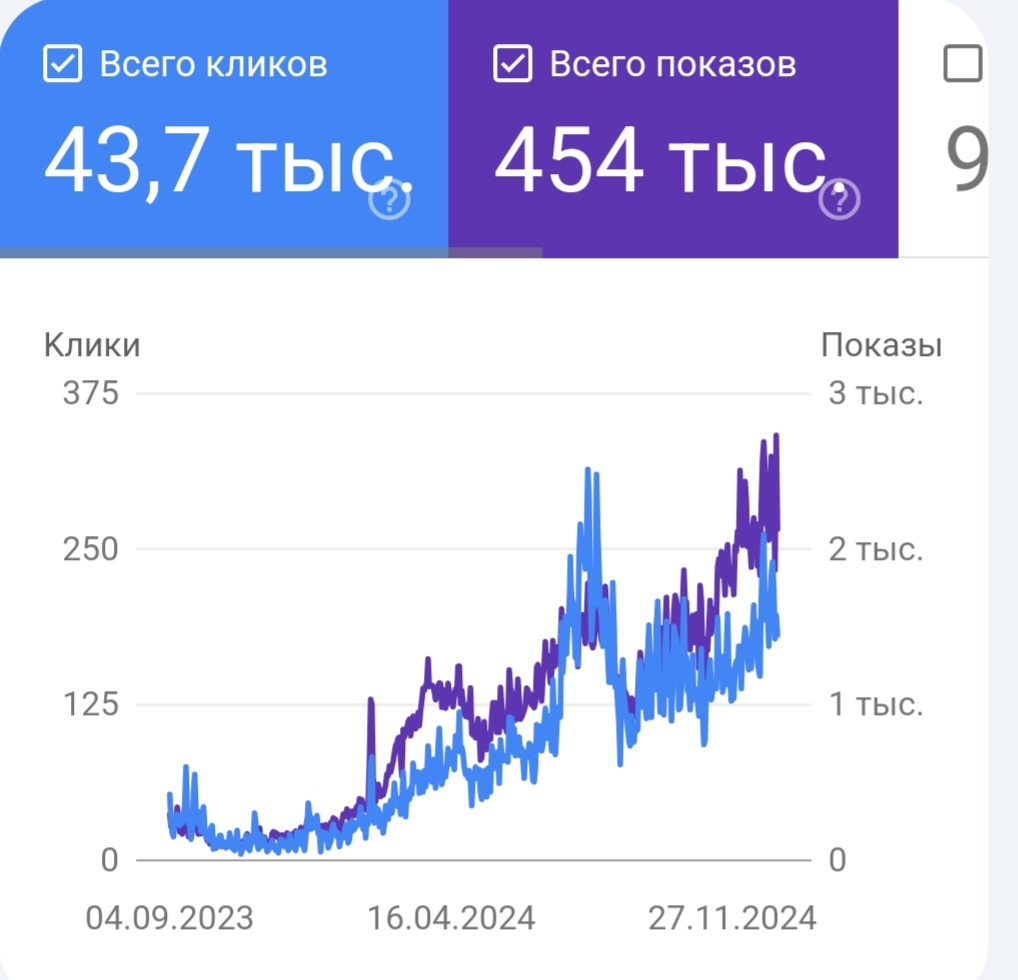1018x980 pixels.
Task: Uncheck the "Всего показов" checkbox
Action: click(512, 65)
